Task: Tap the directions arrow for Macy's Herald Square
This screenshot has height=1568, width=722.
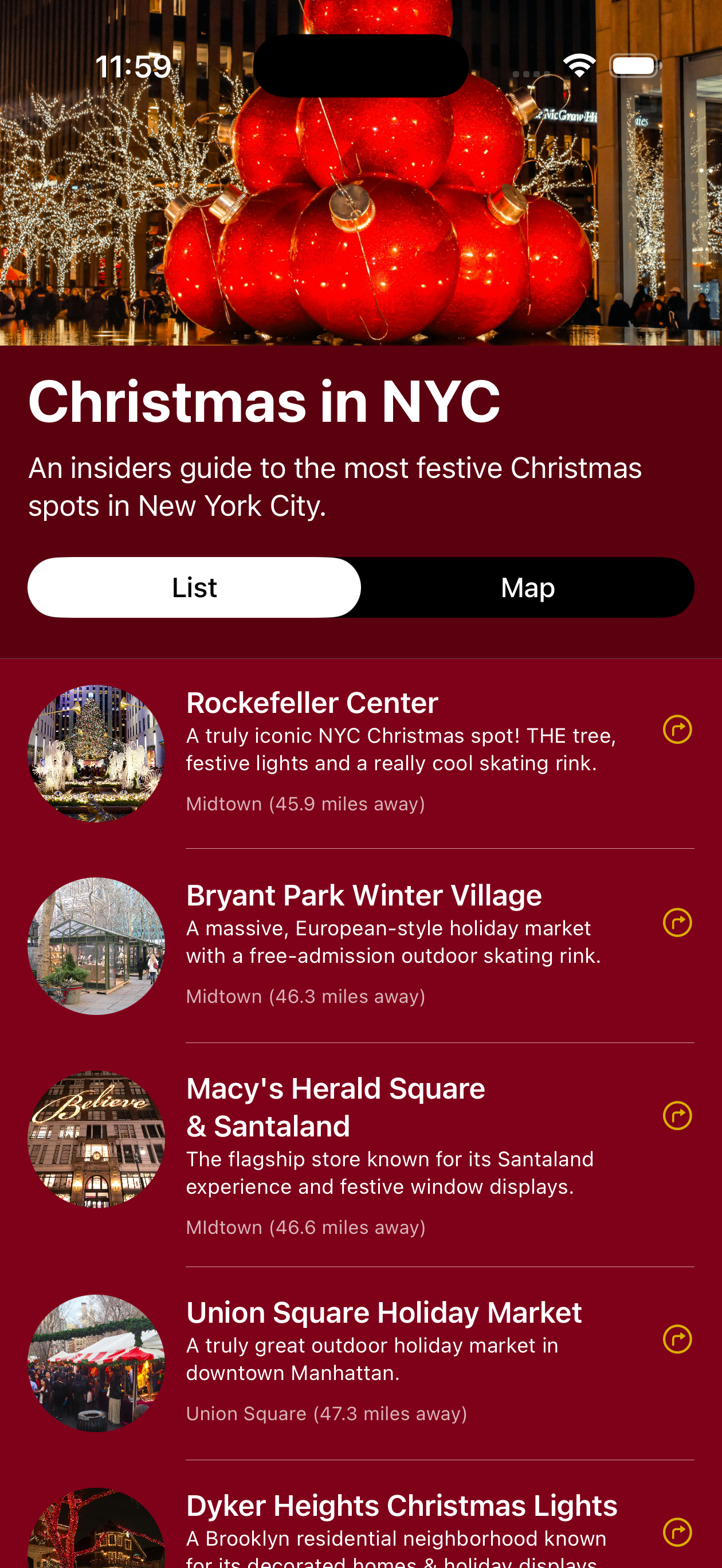Action: coord(677,1116)
